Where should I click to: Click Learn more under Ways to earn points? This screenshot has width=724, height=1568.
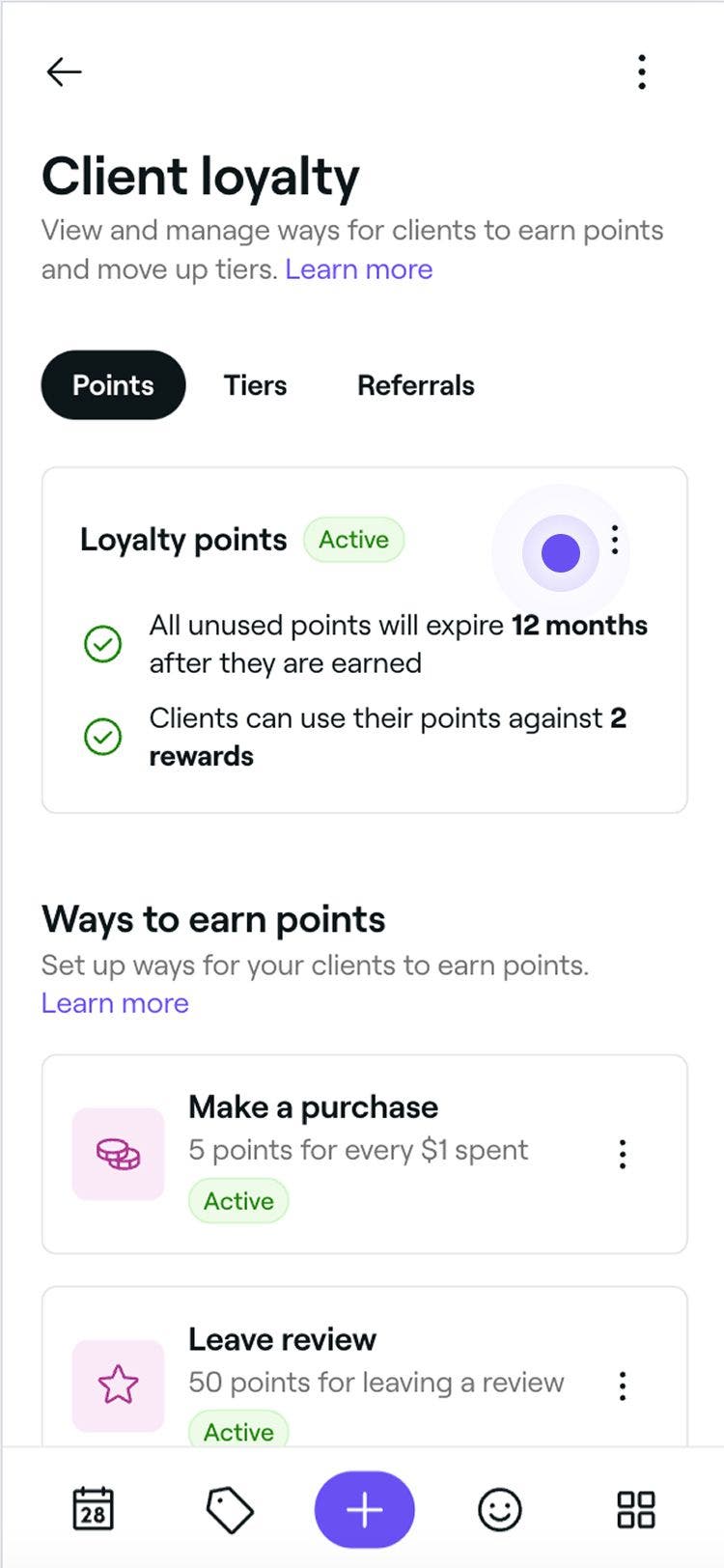114,1003
